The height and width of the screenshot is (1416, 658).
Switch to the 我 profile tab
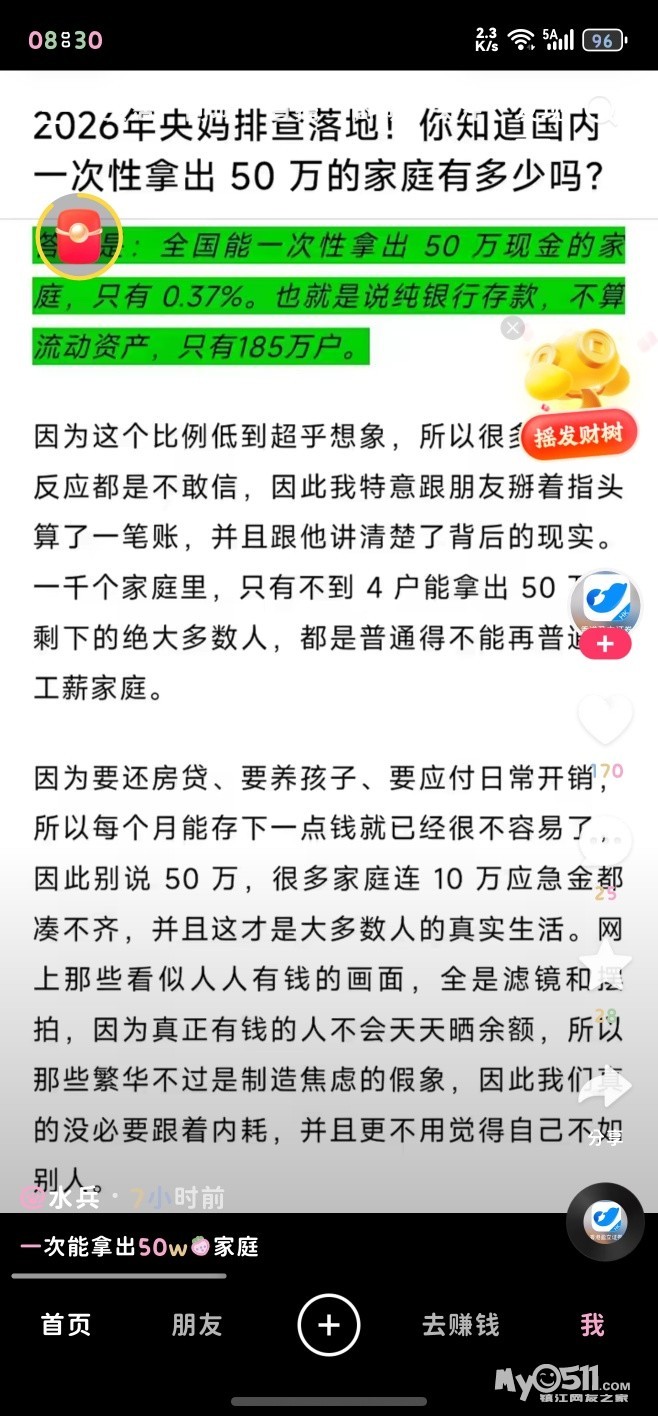(593, 1325)
